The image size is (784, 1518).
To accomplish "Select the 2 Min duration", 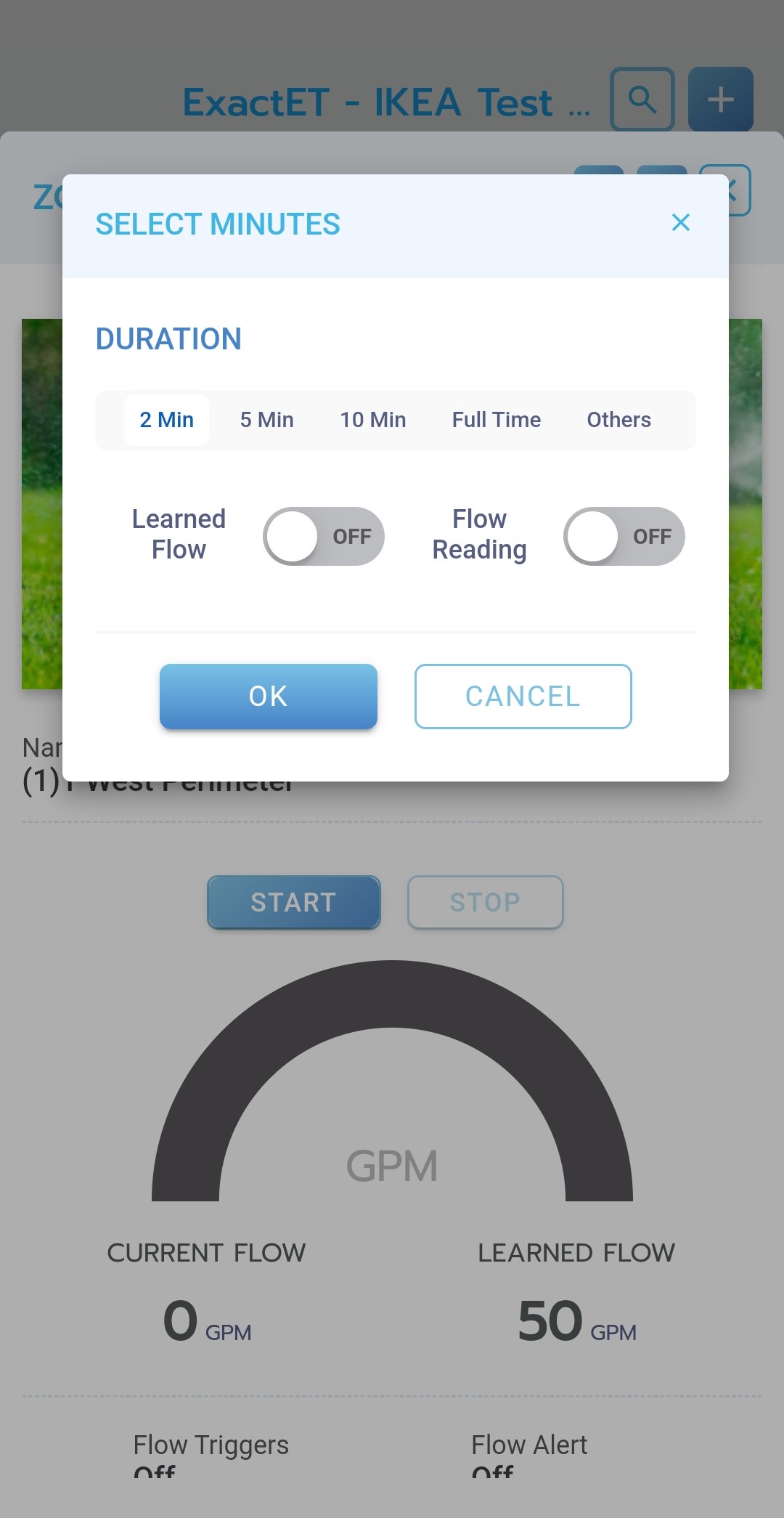I will pos(166,420).
